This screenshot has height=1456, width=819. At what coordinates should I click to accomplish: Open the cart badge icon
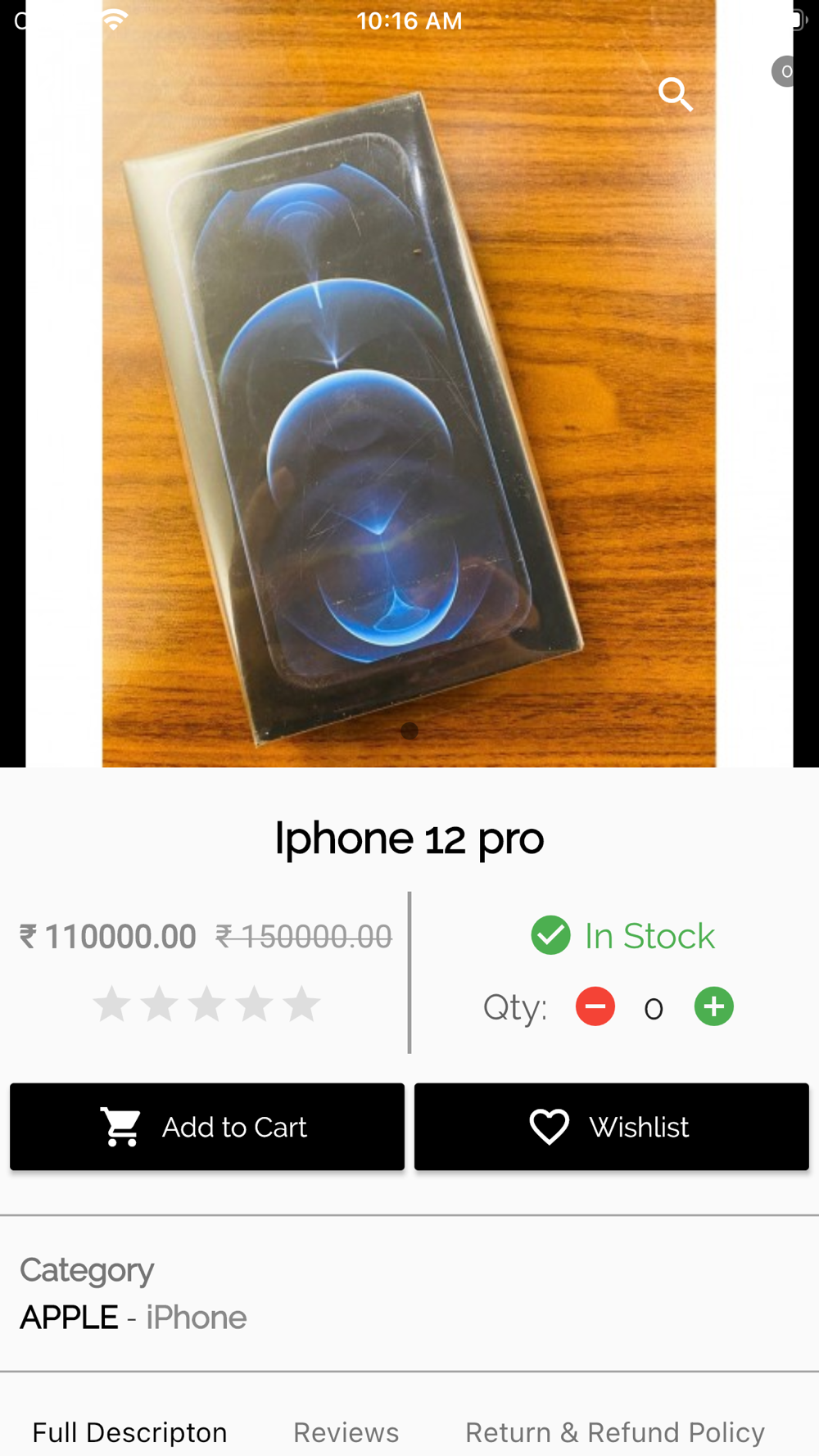pyautogui.click(x=786, y=71)
